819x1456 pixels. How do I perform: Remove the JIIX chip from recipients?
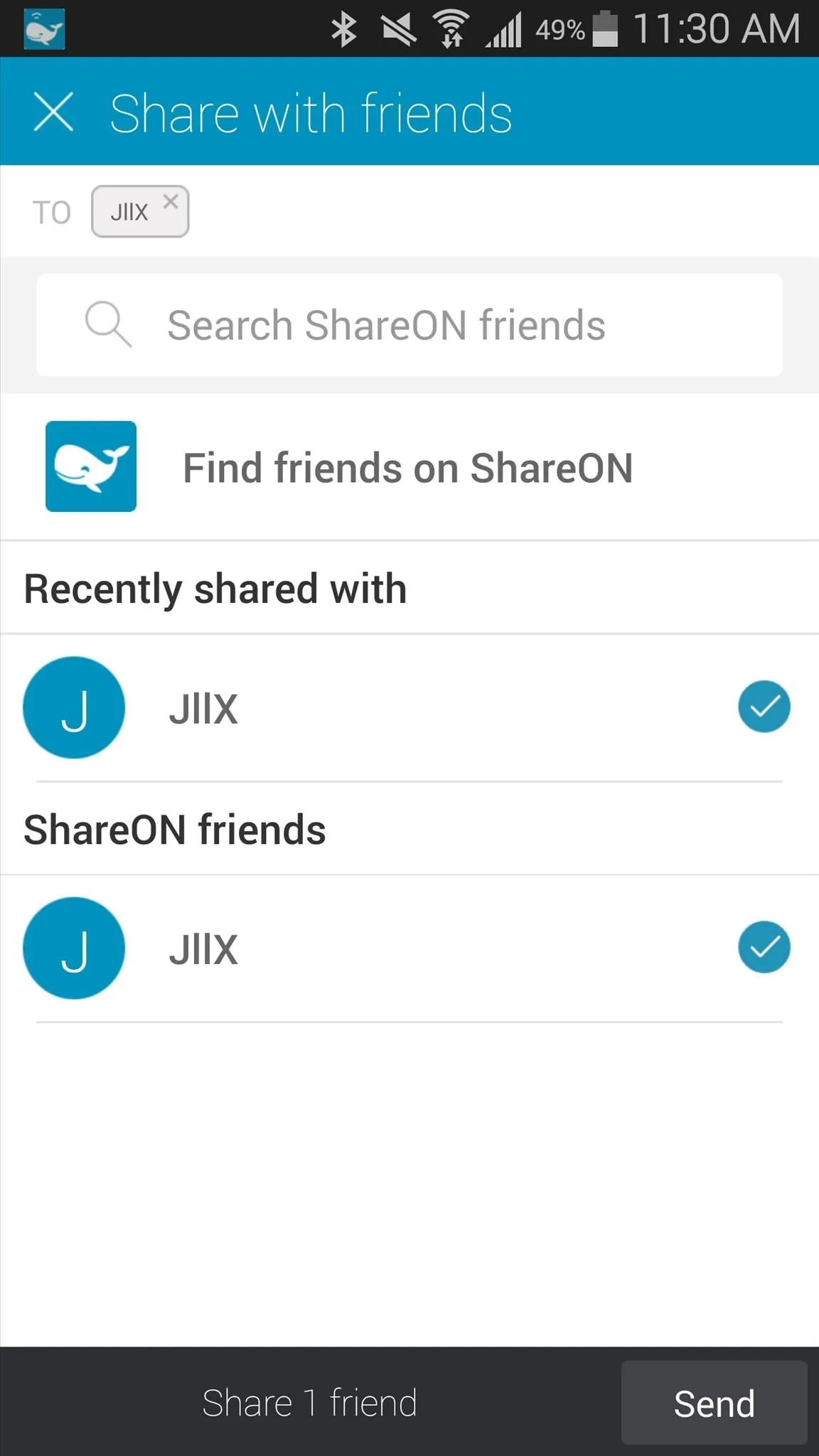tap(171, 202)
